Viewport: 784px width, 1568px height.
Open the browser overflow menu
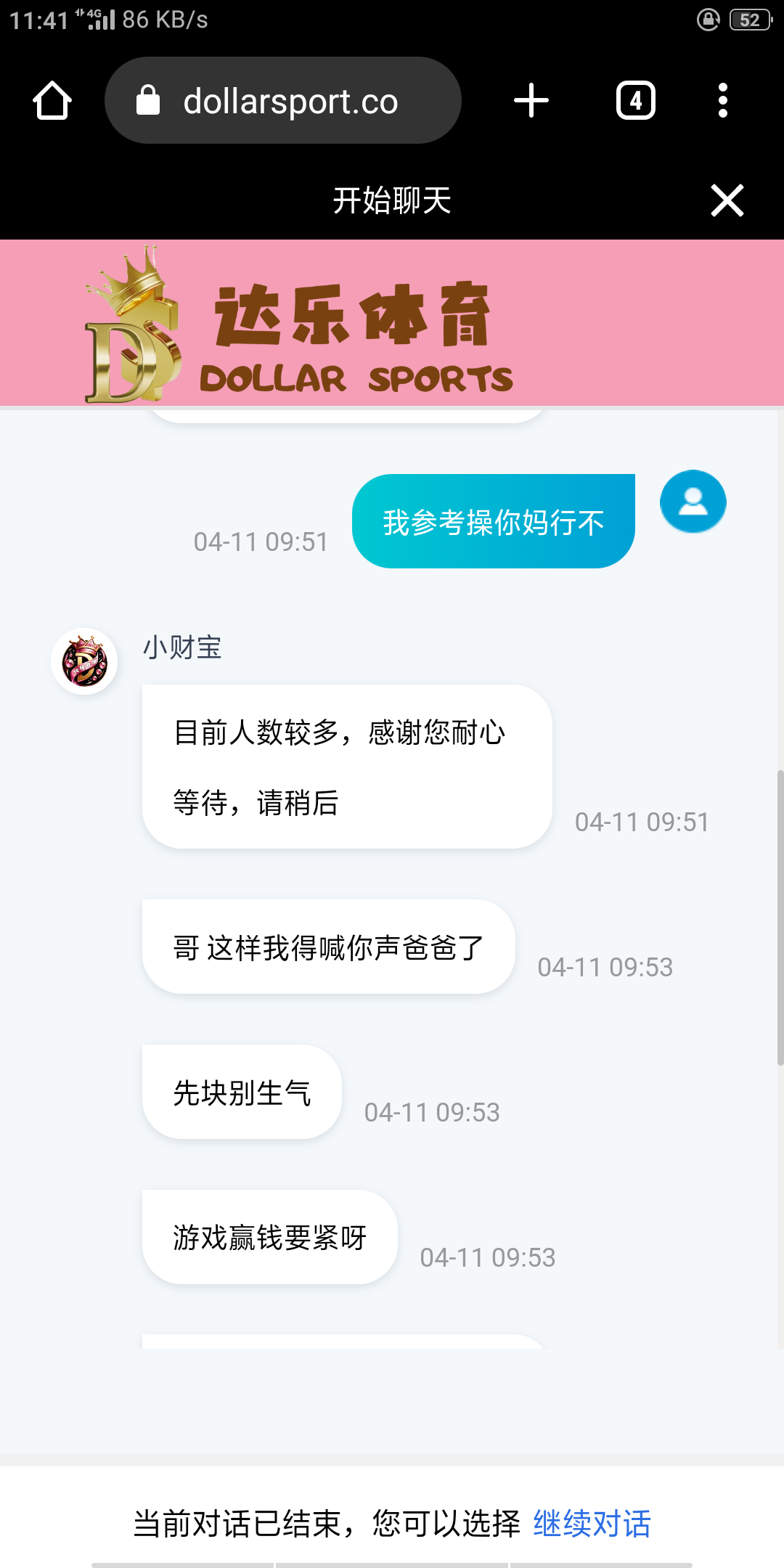coord(722,100)
